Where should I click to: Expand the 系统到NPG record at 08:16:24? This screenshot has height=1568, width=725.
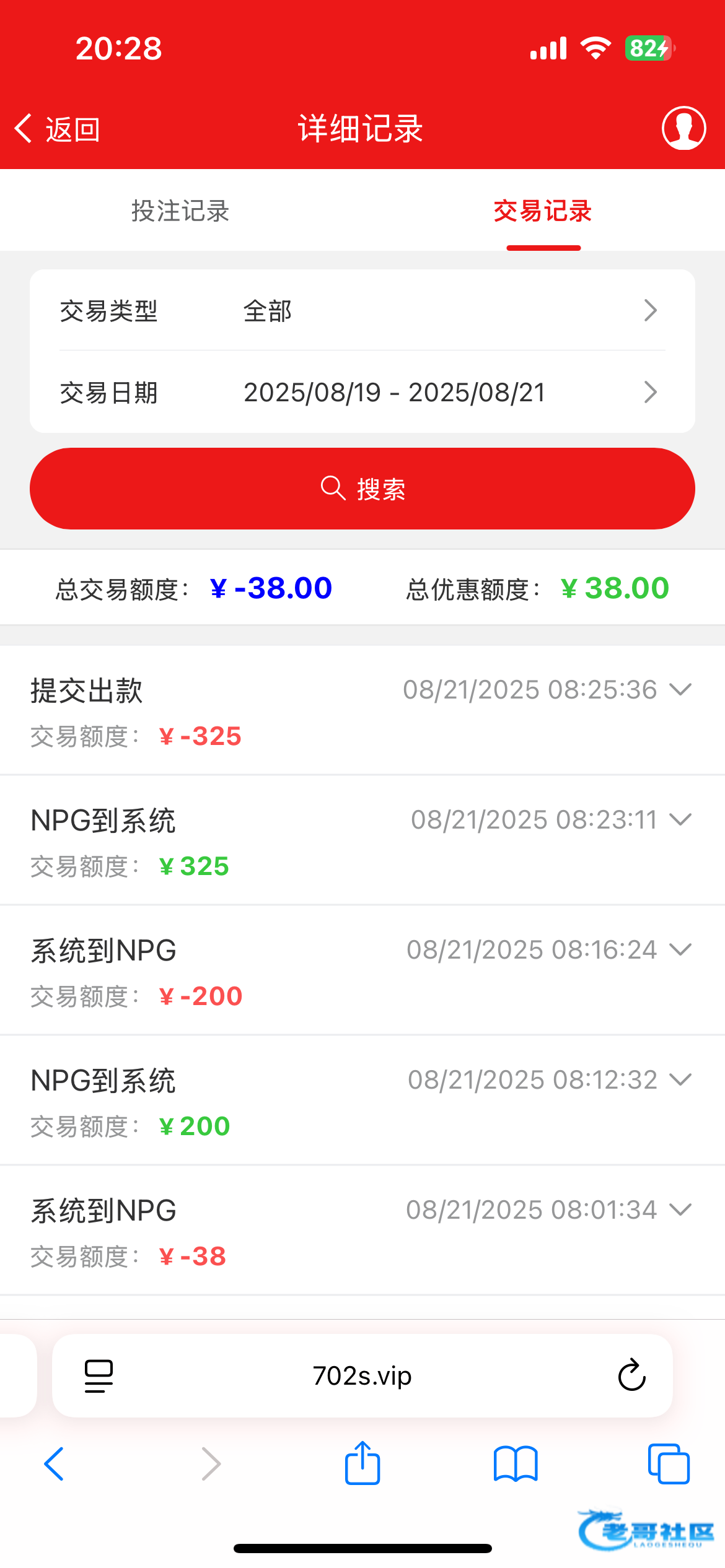pos(680,950)
